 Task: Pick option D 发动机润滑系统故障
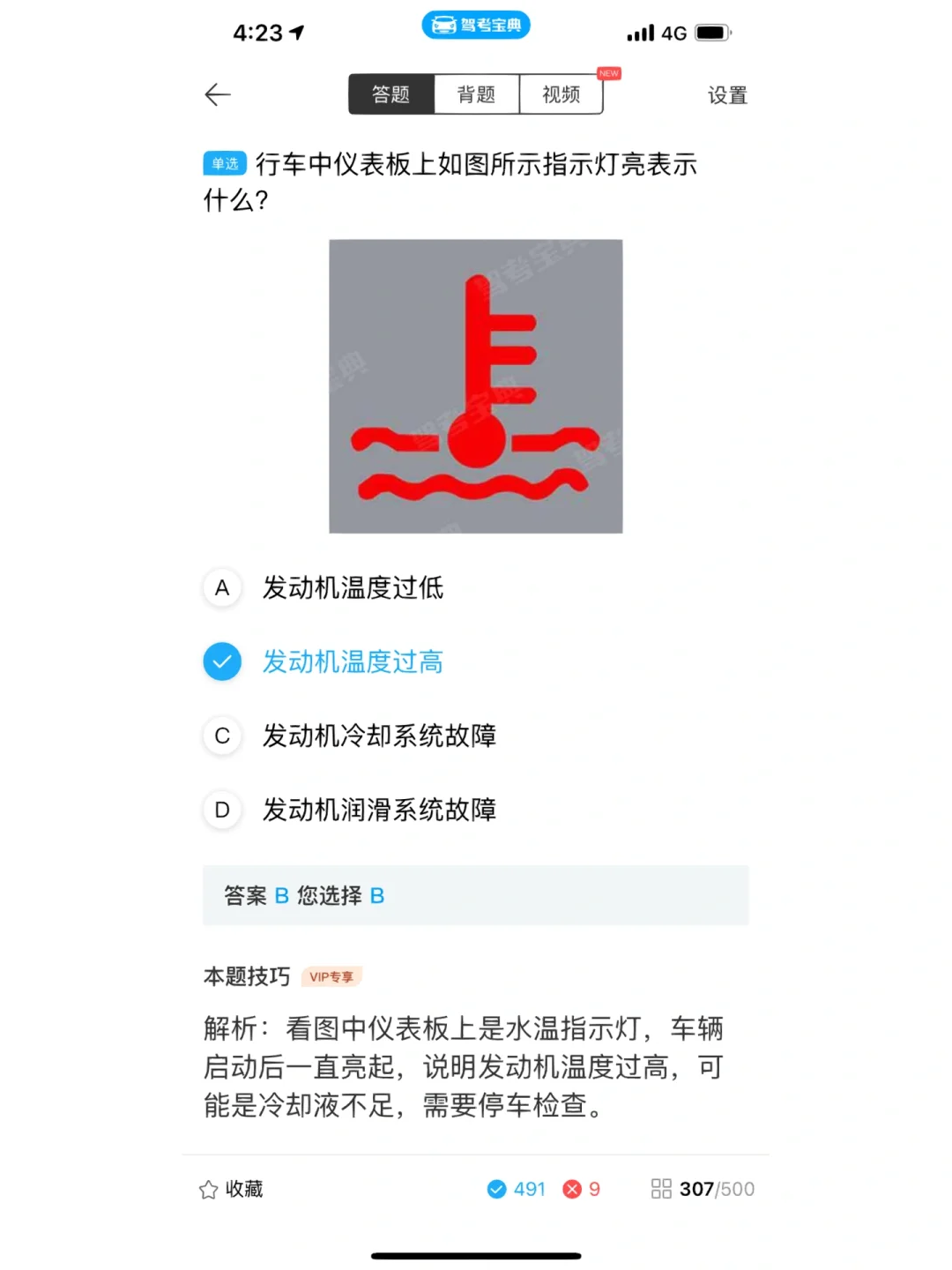pyautogui.click(x=379, y=810)
